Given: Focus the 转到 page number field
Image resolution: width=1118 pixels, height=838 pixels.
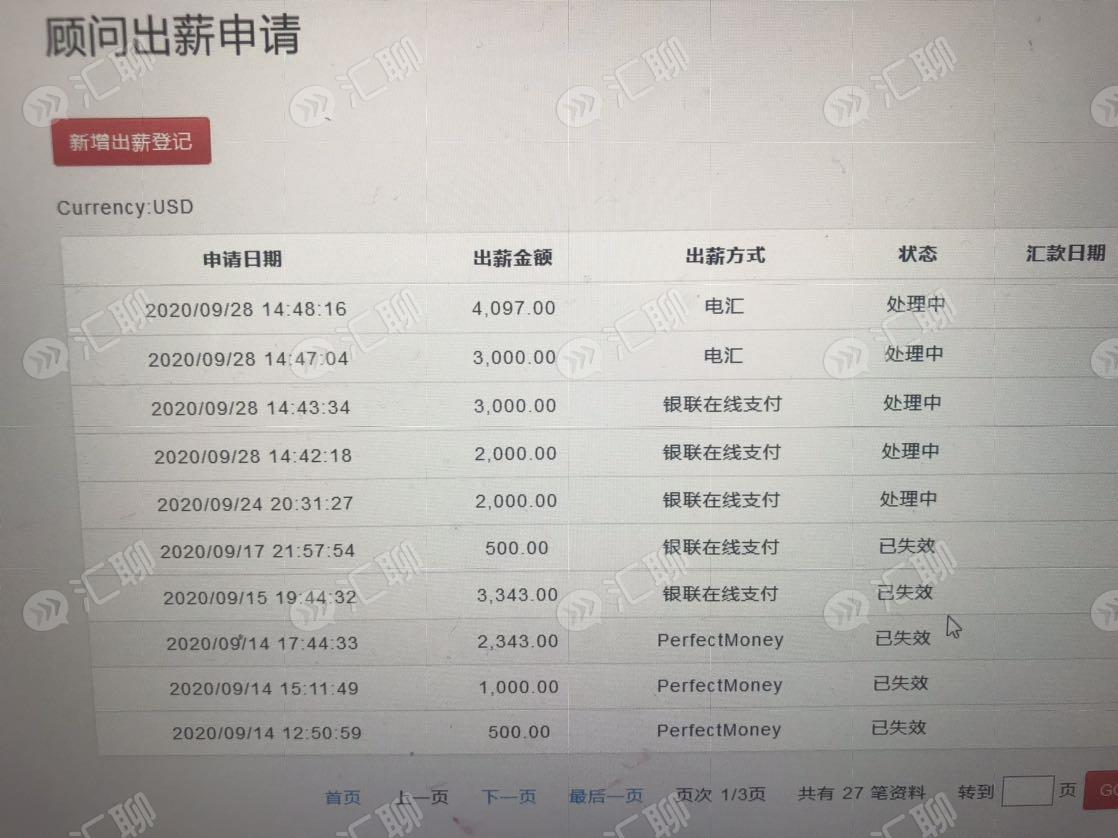Looking at the screenshot, I should pos(1027,791).
